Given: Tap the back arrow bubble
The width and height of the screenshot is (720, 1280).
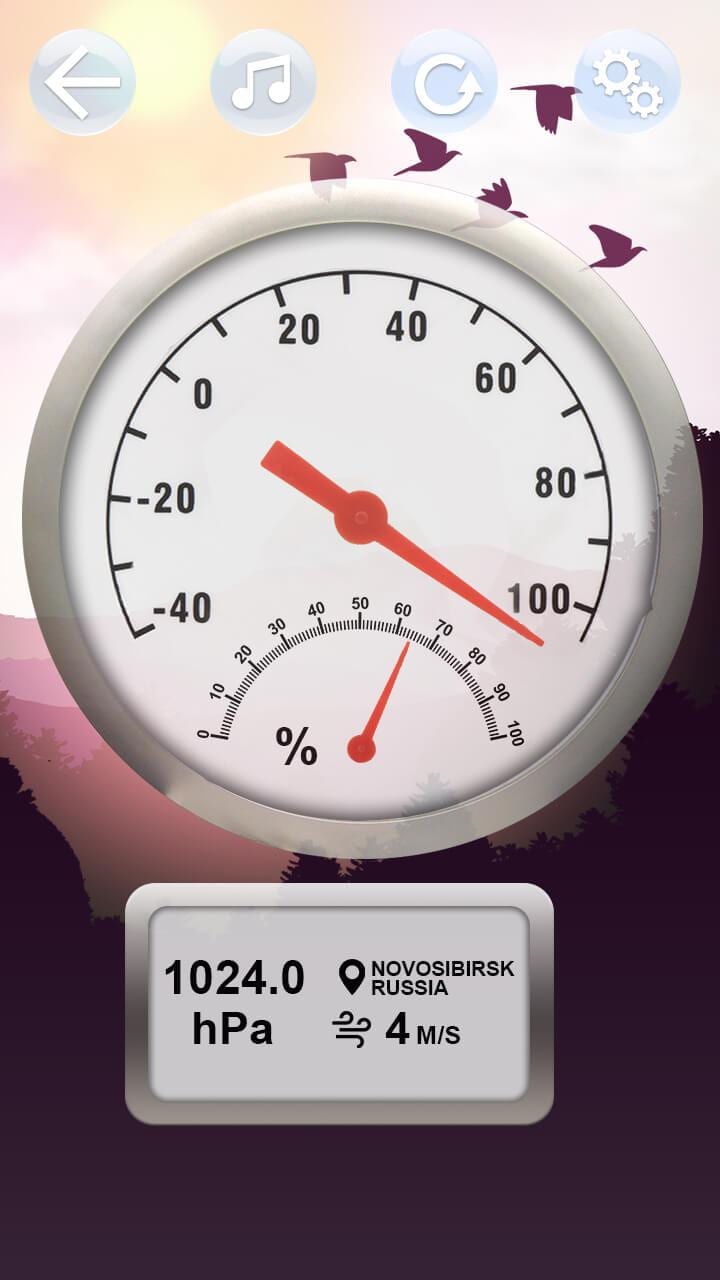Looking at the screenshot, I should point(82,82).
